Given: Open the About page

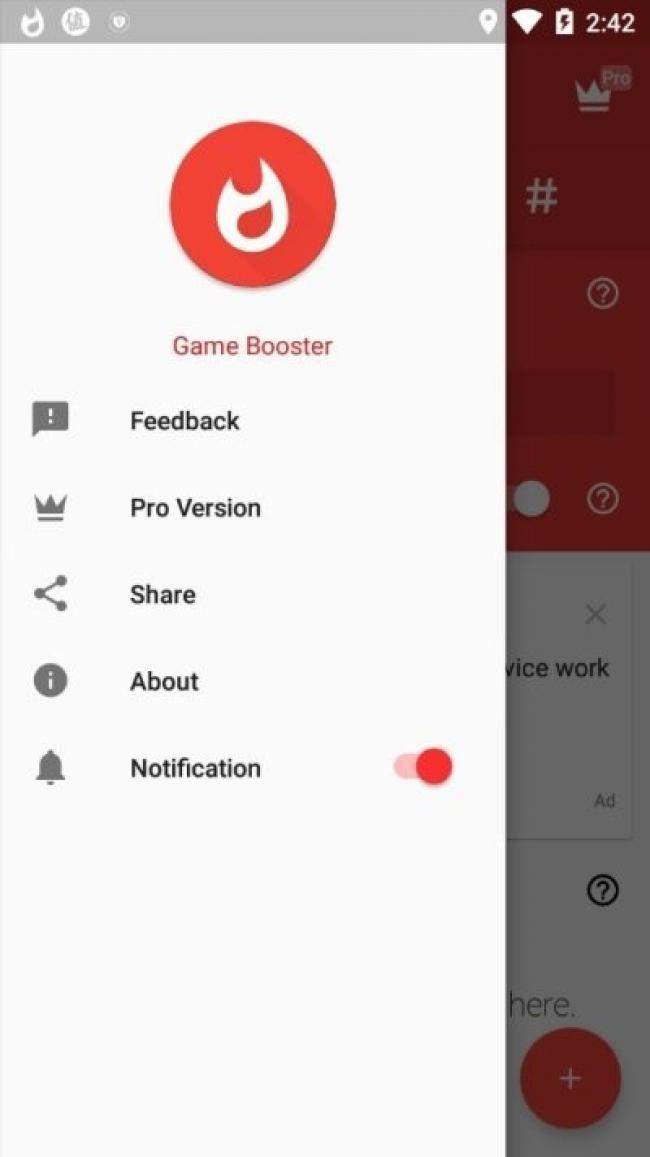Looking at the screenshot, I should pos(165,682).
